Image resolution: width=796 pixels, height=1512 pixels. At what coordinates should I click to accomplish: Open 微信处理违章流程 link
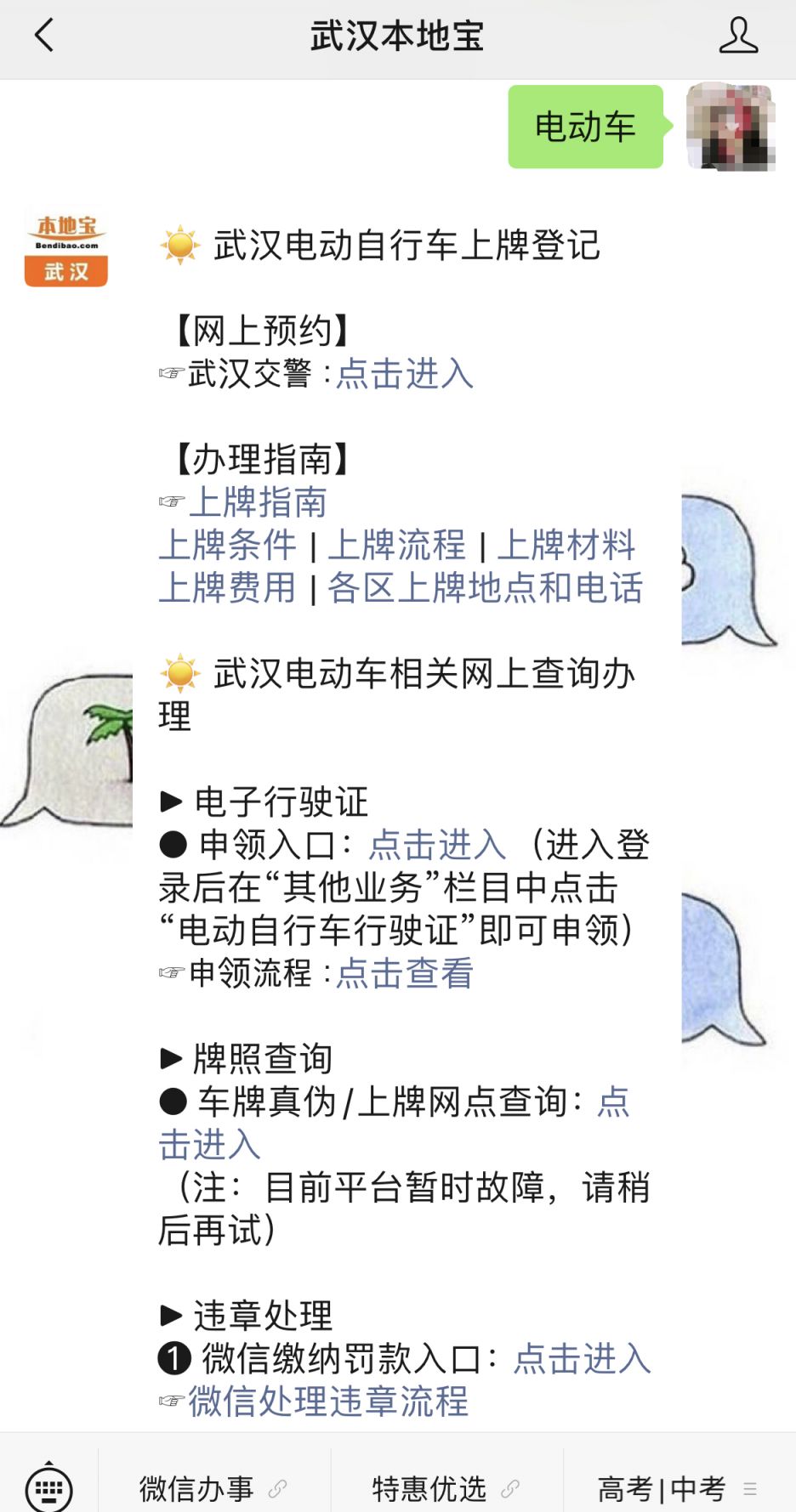[328, 1402]
